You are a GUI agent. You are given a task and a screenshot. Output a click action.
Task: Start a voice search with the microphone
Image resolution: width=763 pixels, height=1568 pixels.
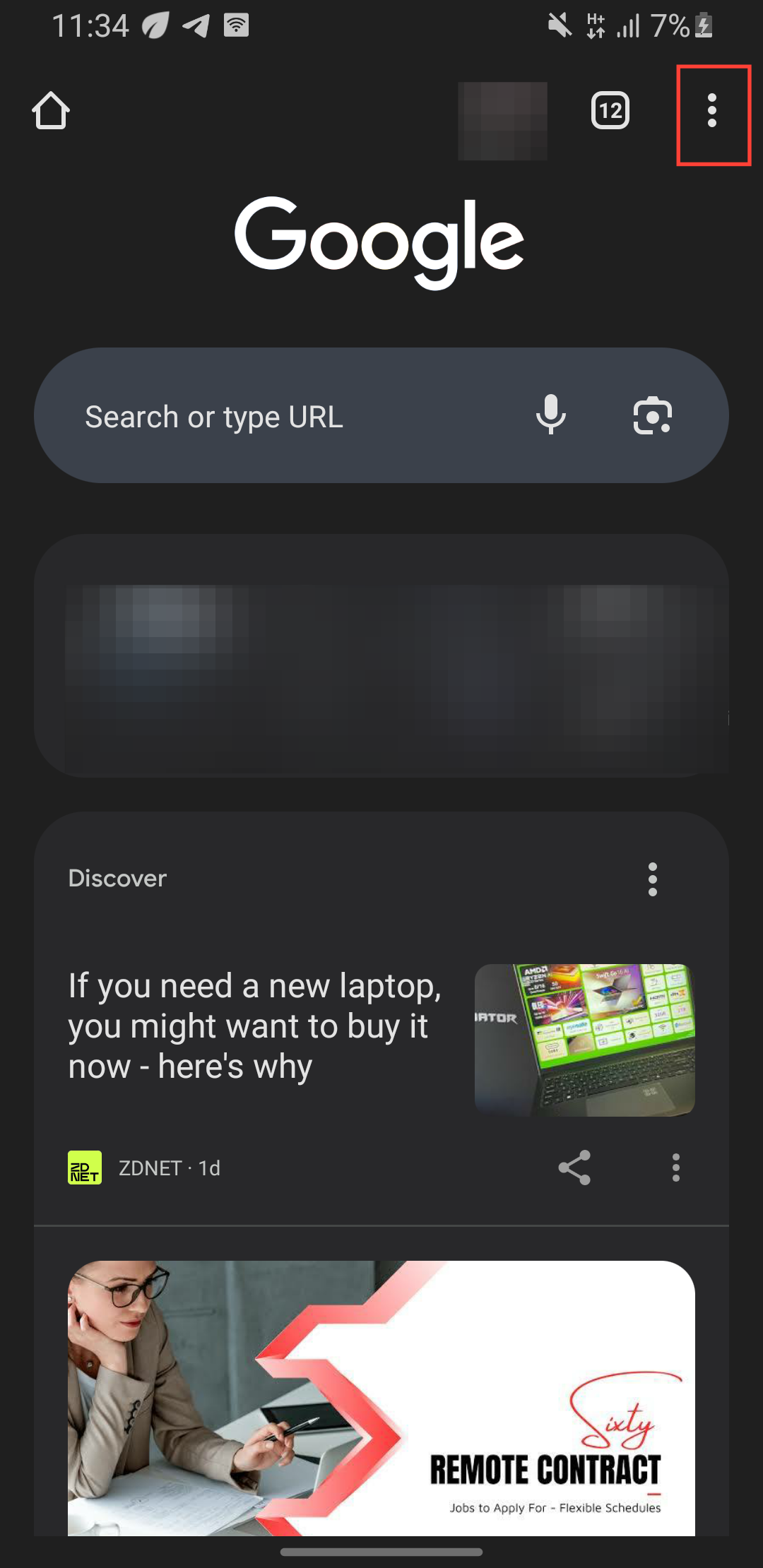click(551, 415)
